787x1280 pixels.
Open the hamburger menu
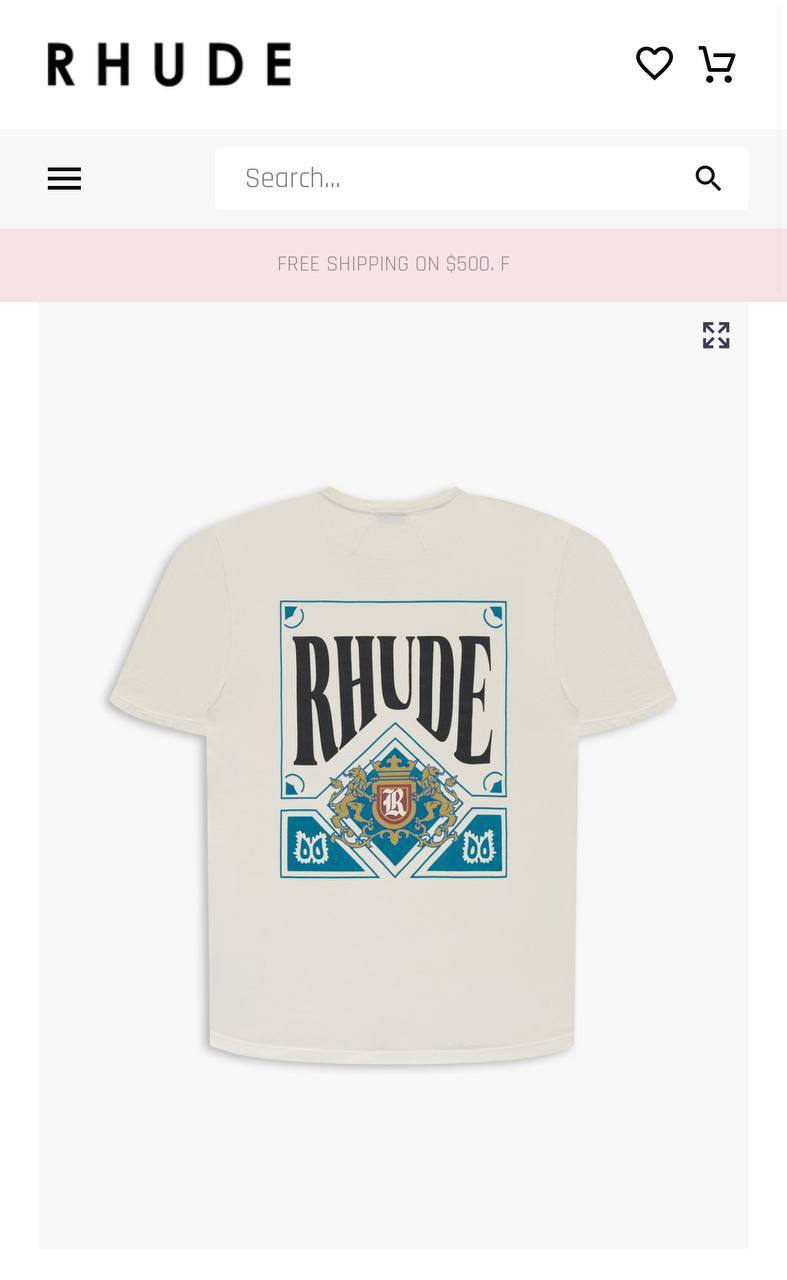click(64, 179)
